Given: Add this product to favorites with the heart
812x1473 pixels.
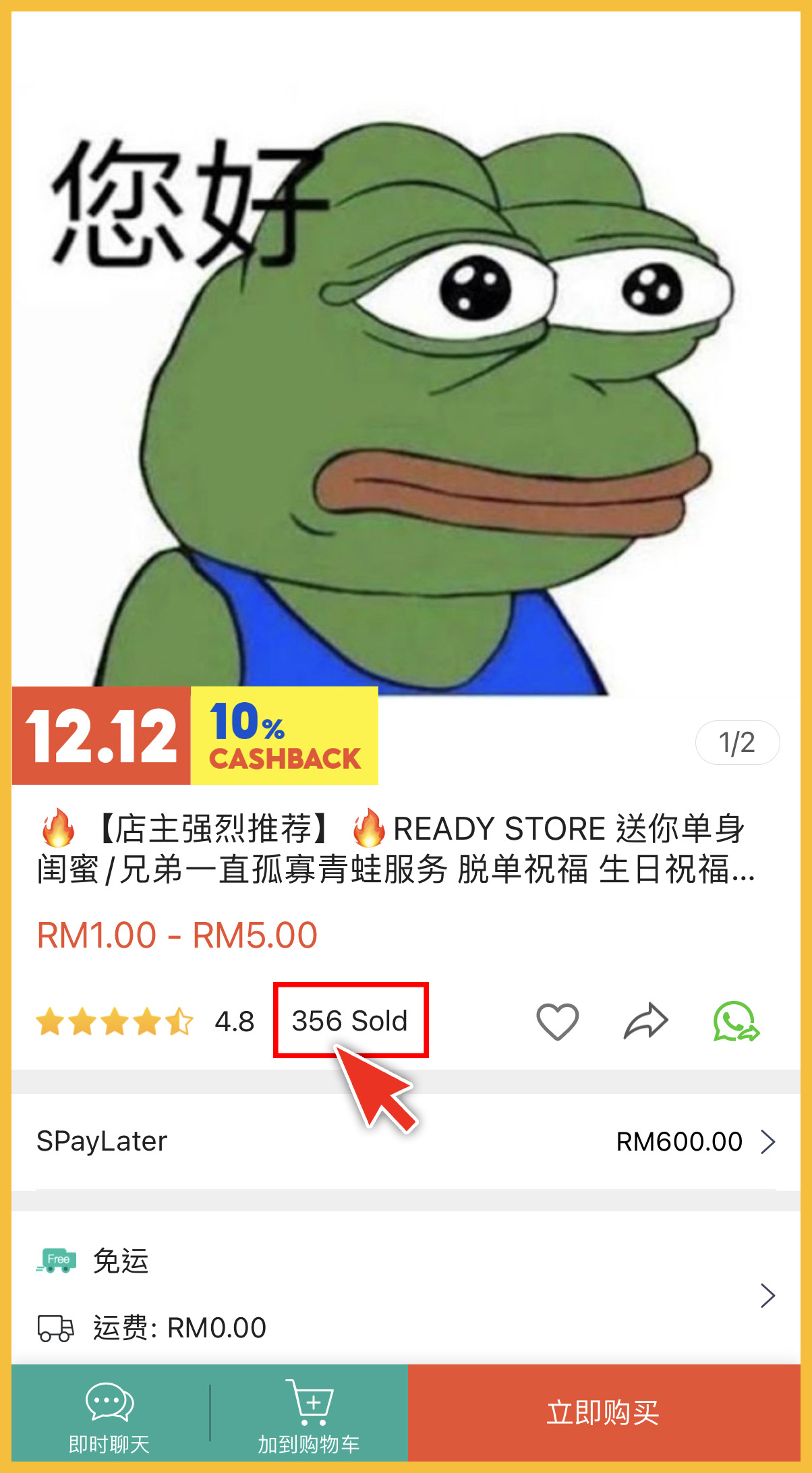Looking at the screenshot, I should (x=557, y=1021).
